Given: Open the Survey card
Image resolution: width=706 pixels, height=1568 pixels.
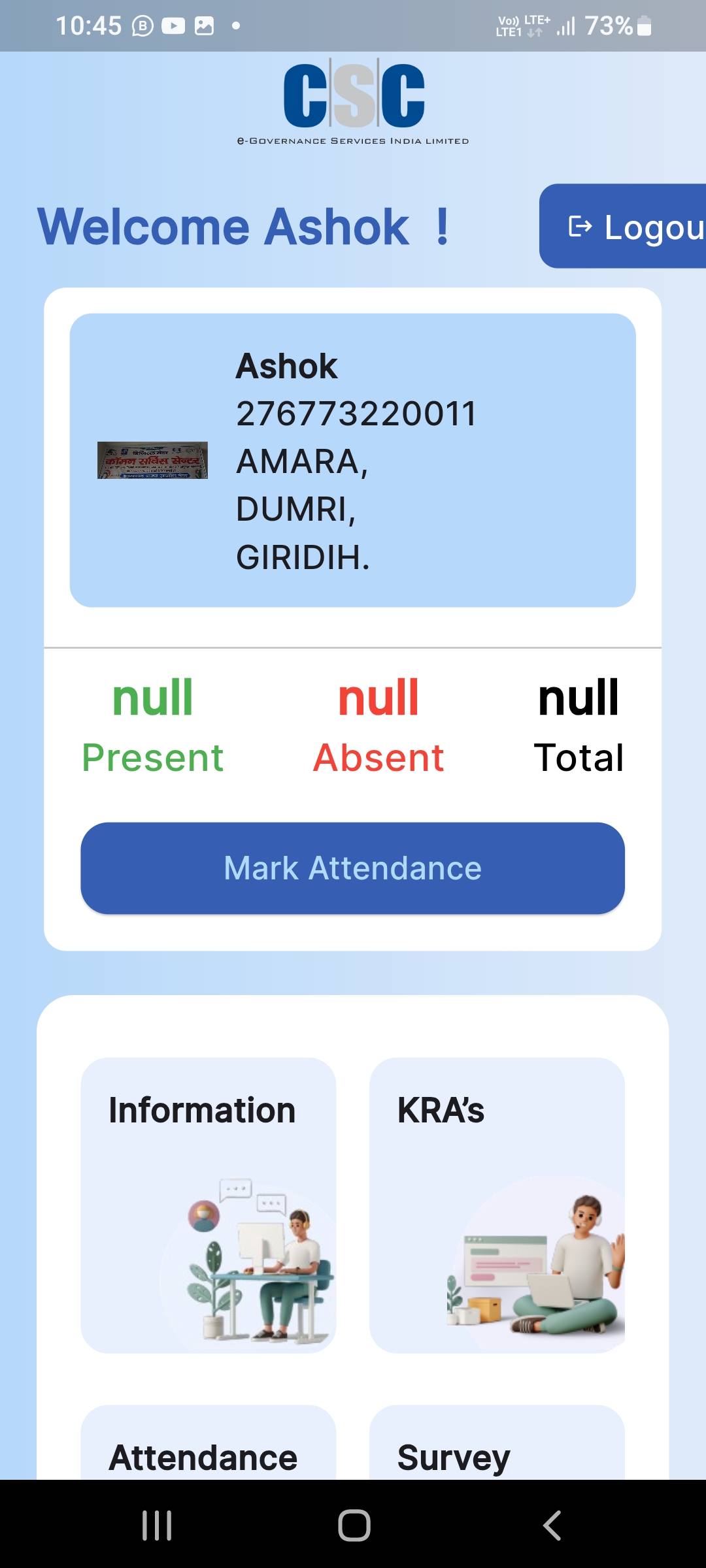Looking at the screenshot, I should [x=497, y=1443].
